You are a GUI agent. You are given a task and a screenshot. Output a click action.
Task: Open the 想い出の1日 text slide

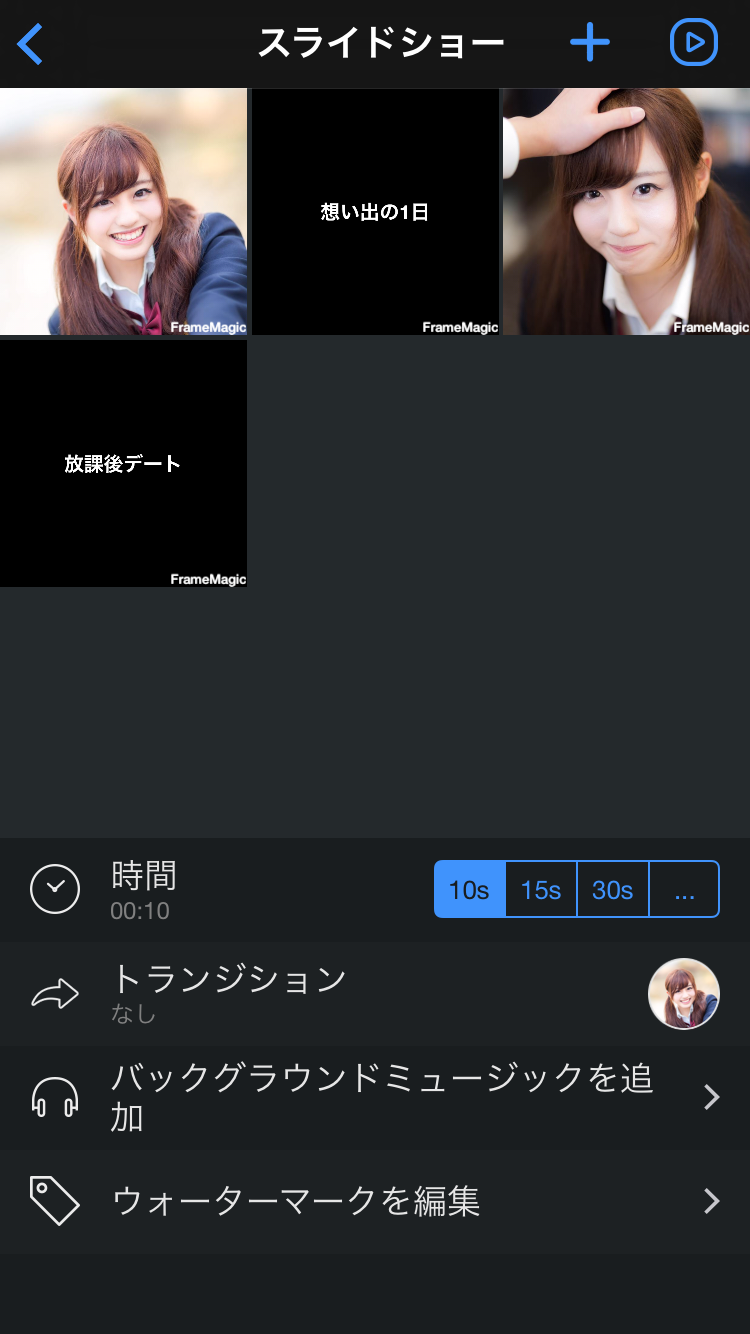(375, 212)
